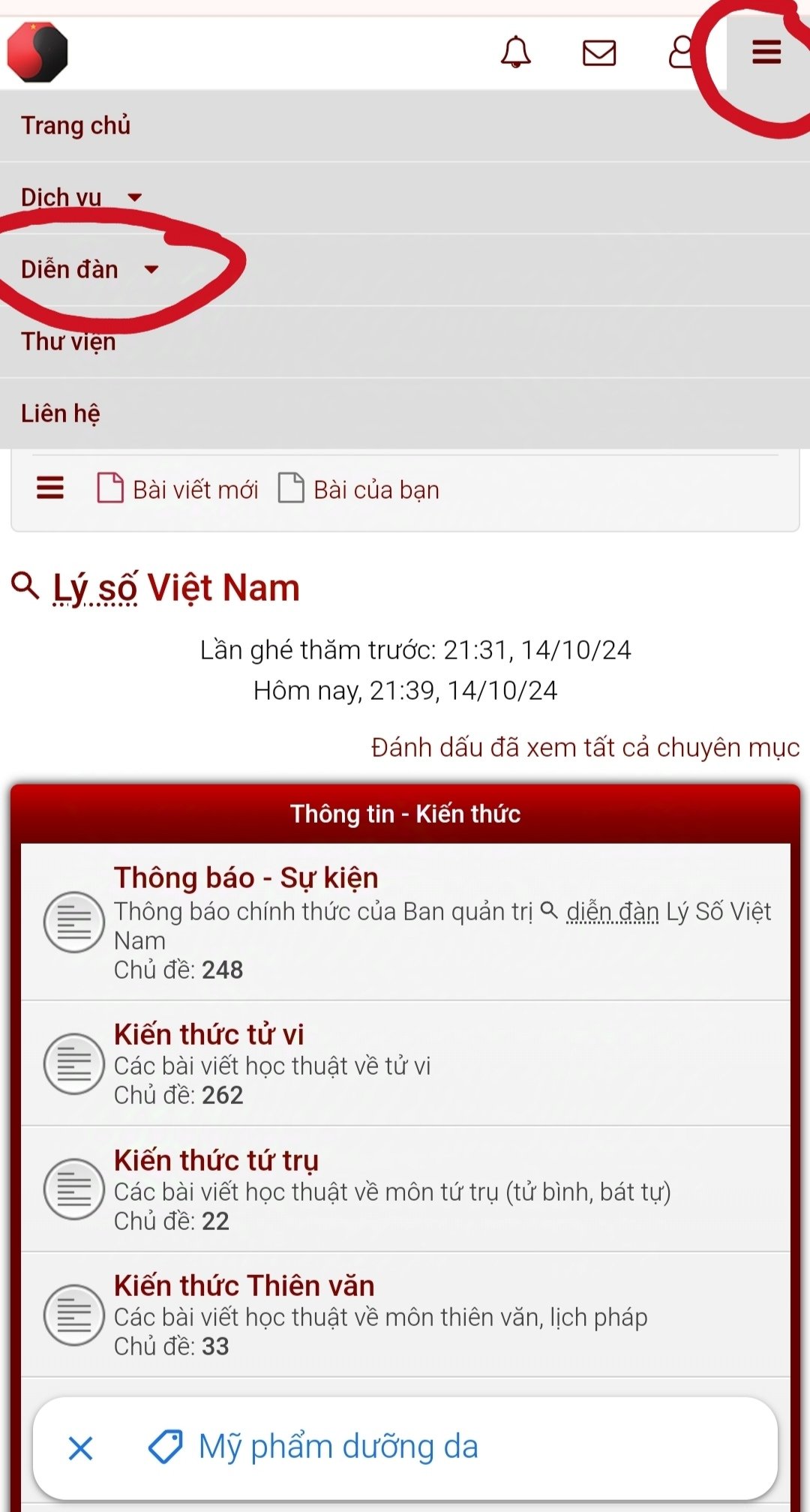Mark all forums as read

point(585,748)
